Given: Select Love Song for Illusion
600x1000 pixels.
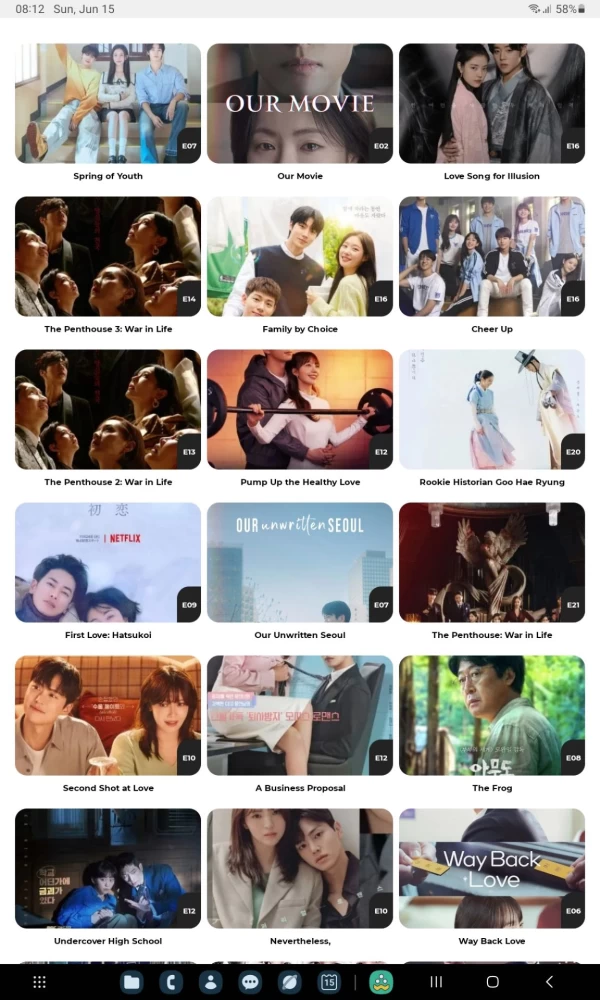Looking at the screenshot, I should [492, 103].
